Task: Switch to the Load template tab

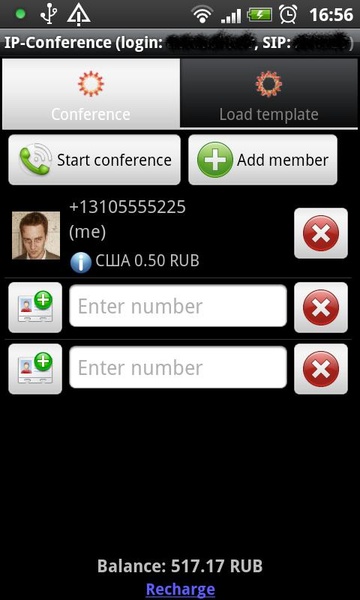Action: click(x=269, y=93)
